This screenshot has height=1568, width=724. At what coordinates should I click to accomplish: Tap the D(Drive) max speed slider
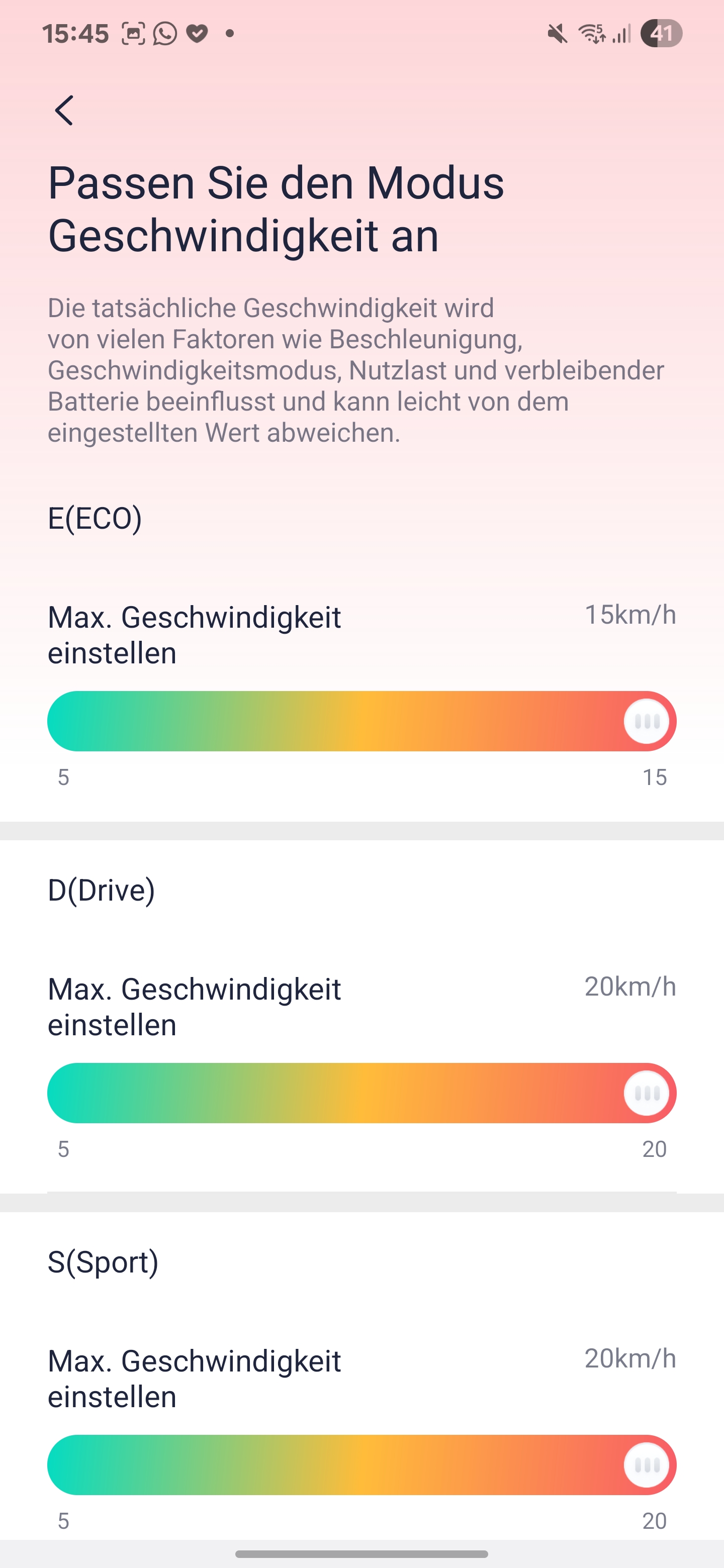point(361,1093)
